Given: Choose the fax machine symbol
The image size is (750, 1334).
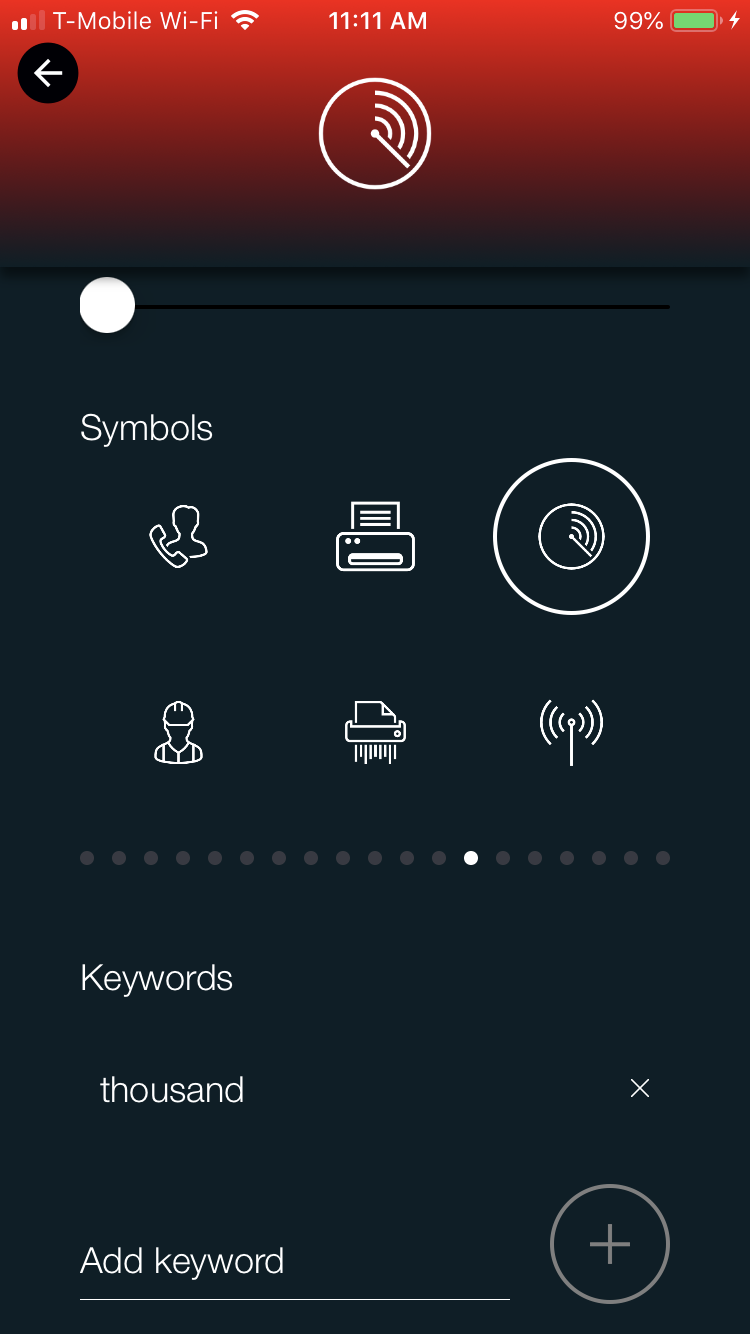Looking at the screenshot, I should pos(375,537).
